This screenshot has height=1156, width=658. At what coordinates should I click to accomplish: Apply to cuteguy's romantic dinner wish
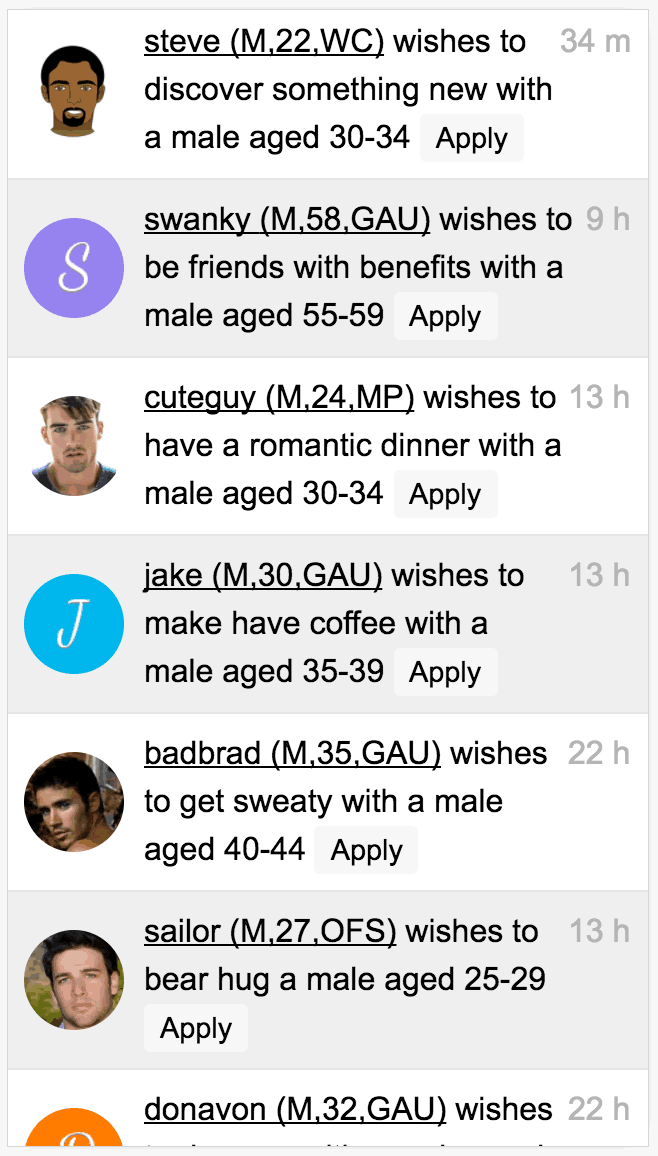[x=446, y=495]
